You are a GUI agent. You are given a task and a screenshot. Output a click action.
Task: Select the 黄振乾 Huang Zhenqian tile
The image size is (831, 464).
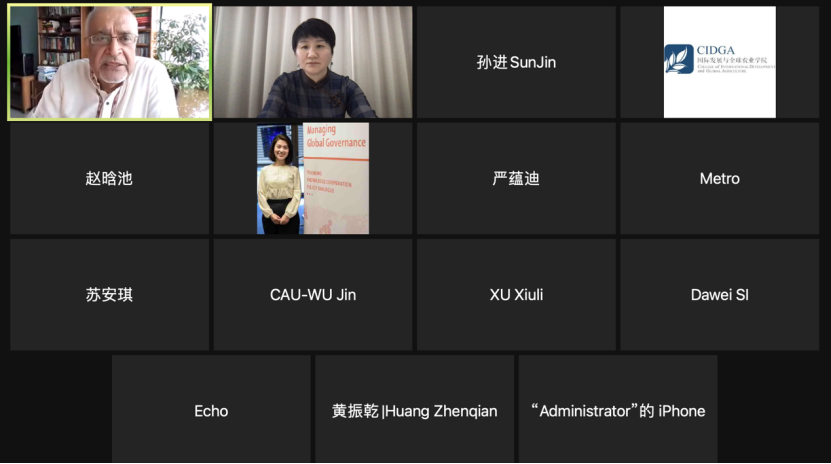(x=414, y=409)
